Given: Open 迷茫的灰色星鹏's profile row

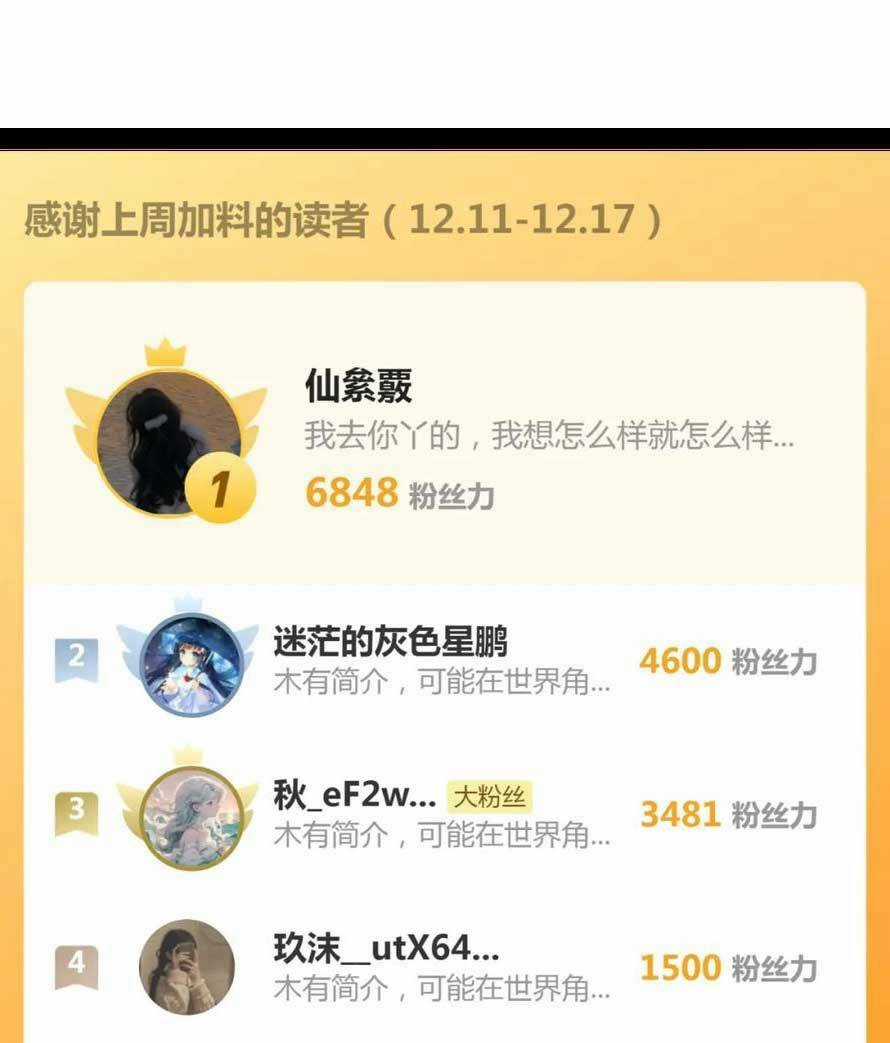Looking at the screenshot, I should coord(389,641).
